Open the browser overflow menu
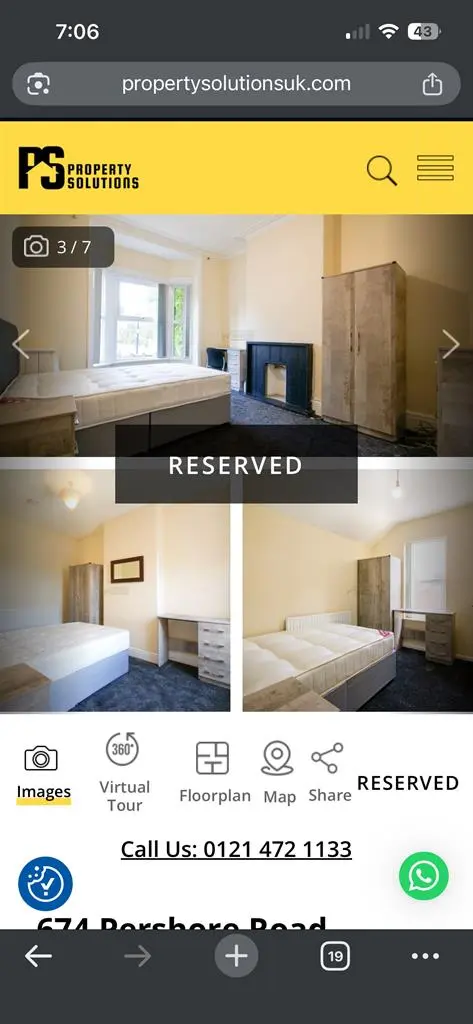 point(425,957)
